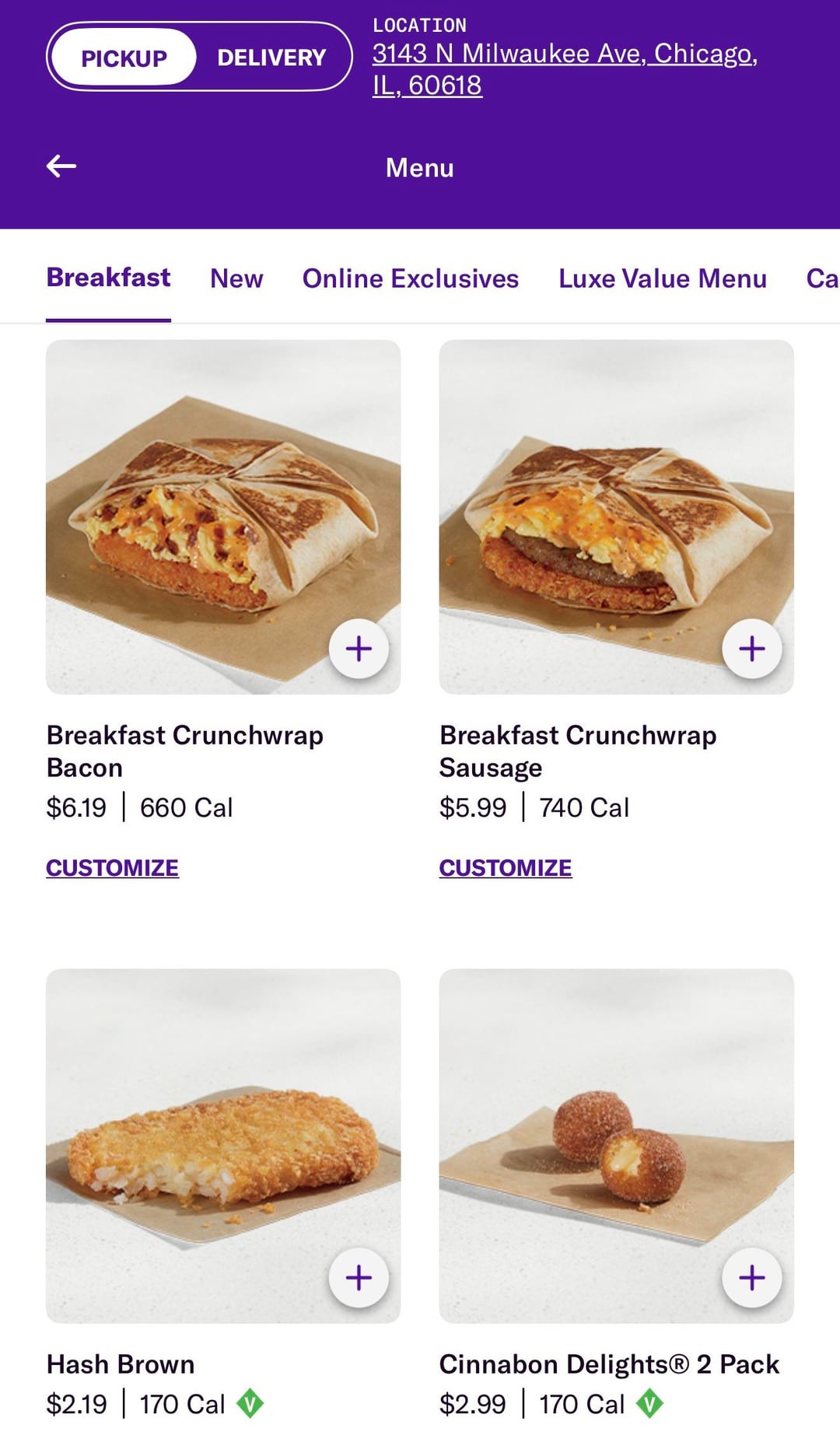This screenshot has width=840, height=1456.
Task: Customize the Breakfast Crunchwrap Bacon
Action: click(112, 868)
